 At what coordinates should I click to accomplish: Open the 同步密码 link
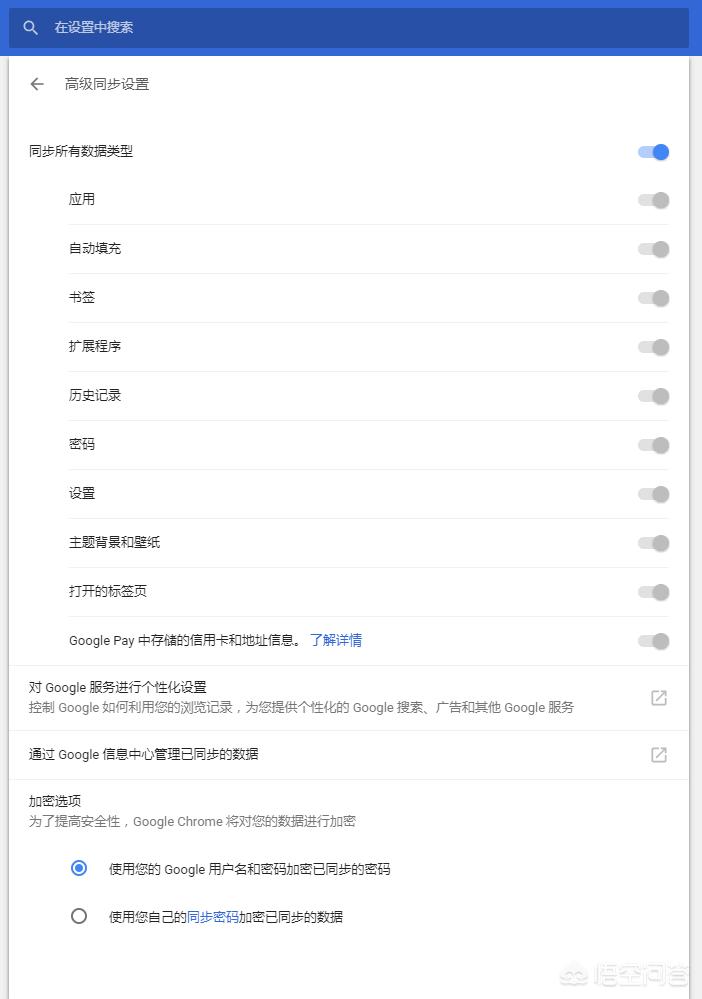pyautogui.click(x=213, y=917)
